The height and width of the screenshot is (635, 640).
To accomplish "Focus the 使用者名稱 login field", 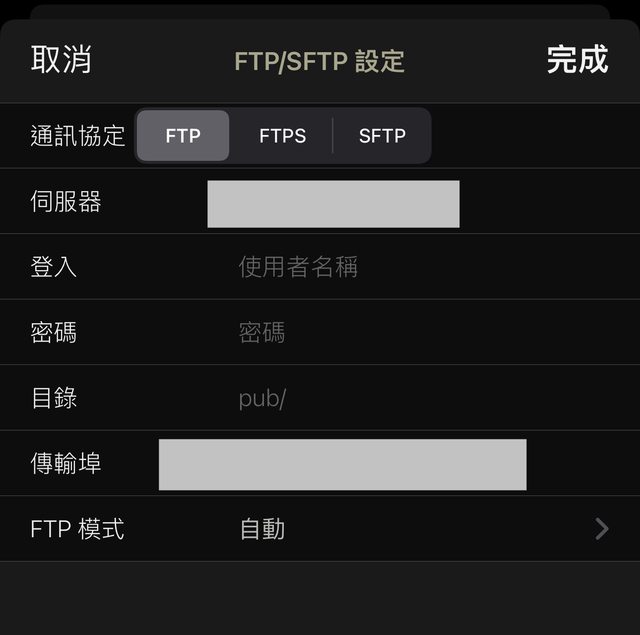I will pos(400,267).
